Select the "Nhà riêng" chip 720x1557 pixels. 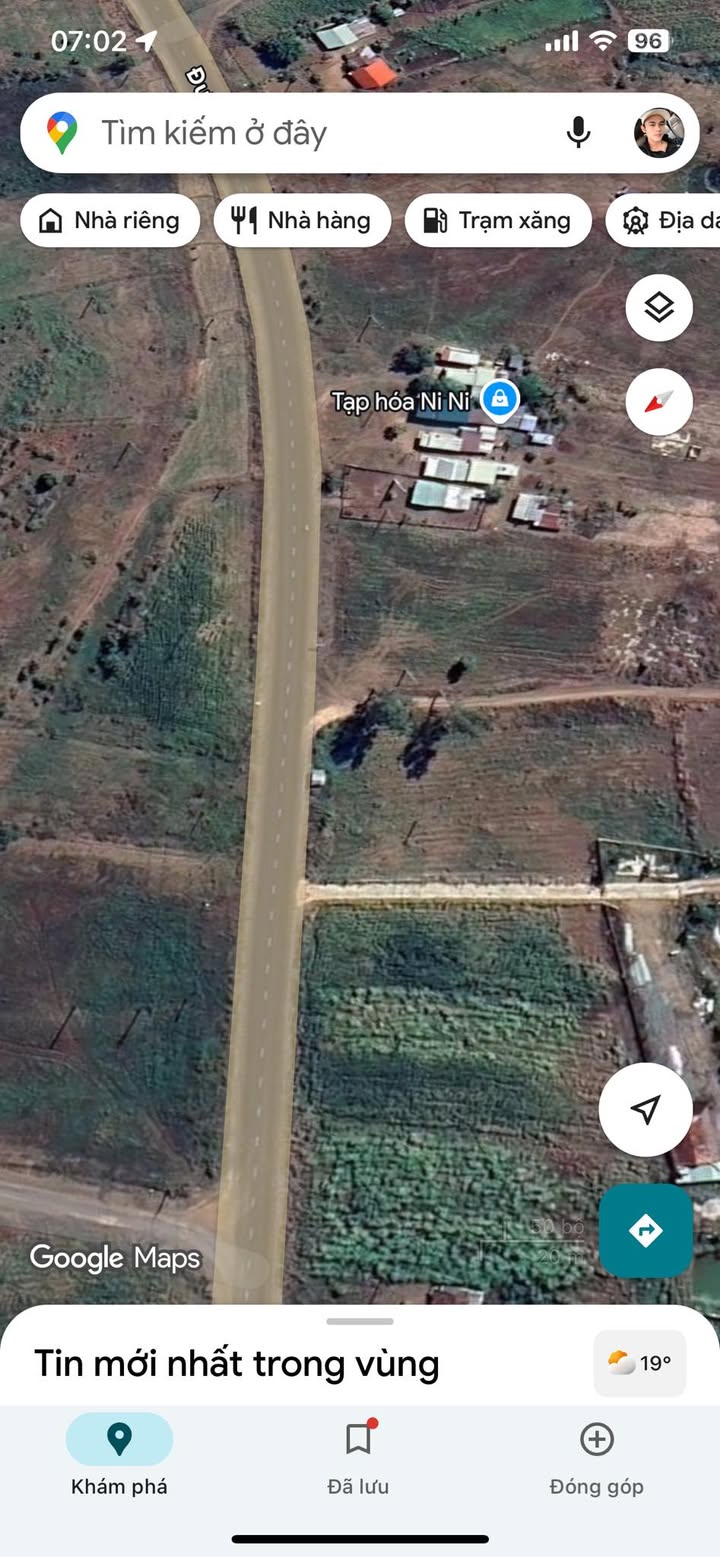tap(108, 220)
